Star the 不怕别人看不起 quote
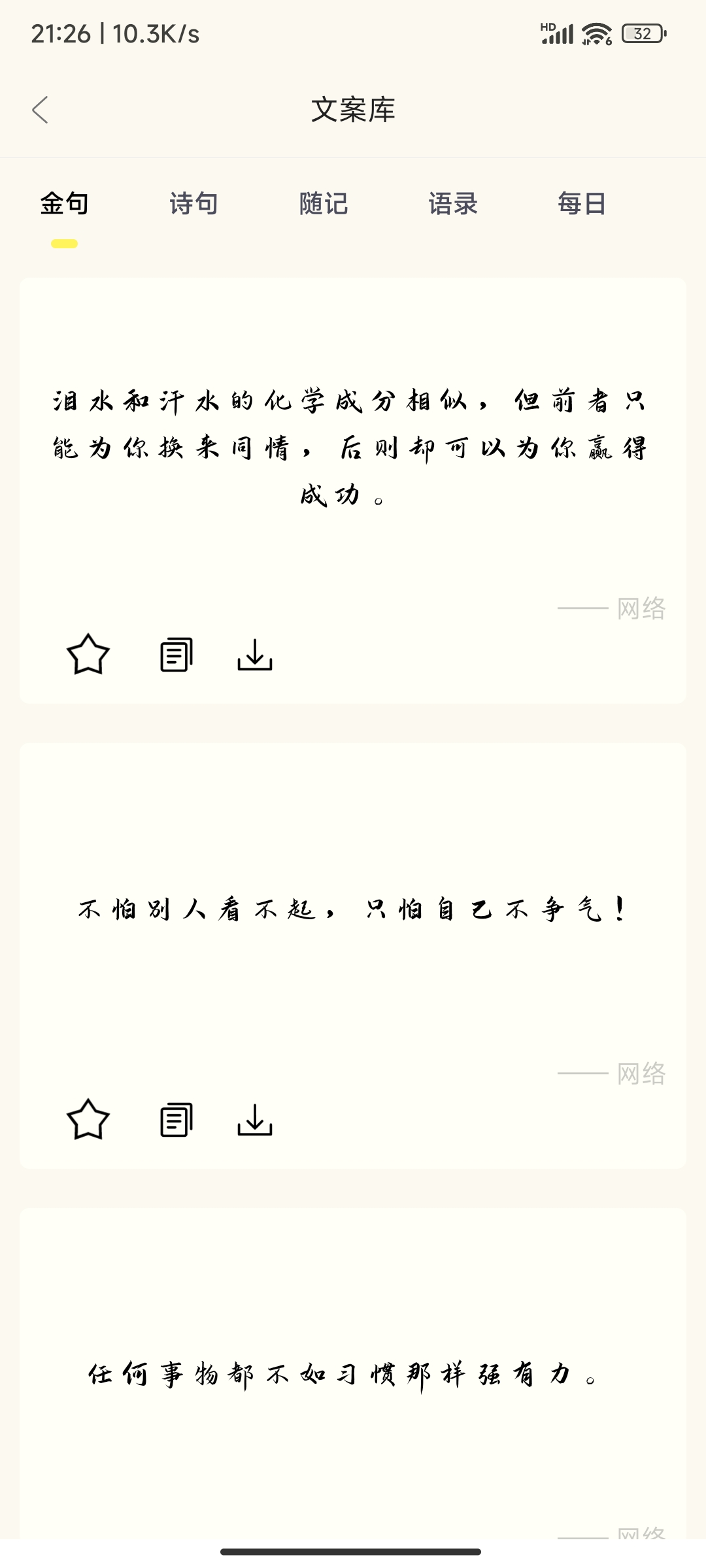 (x=88, y=1120)
